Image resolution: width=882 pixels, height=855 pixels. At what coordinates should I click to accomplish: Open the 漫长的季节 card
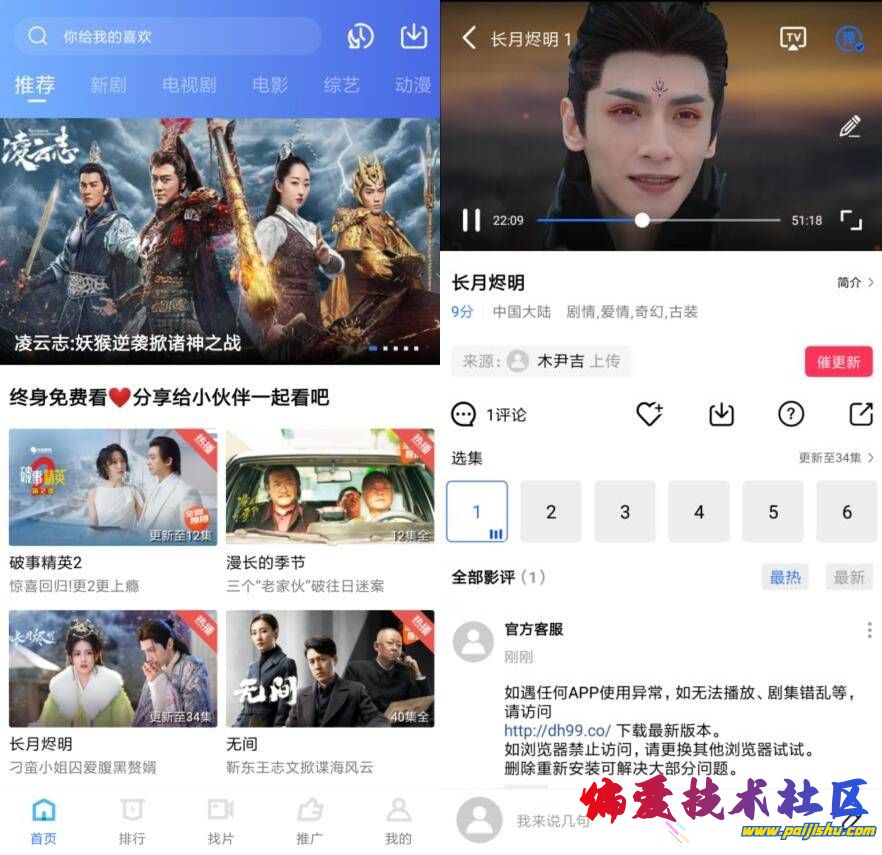point(330,488)
